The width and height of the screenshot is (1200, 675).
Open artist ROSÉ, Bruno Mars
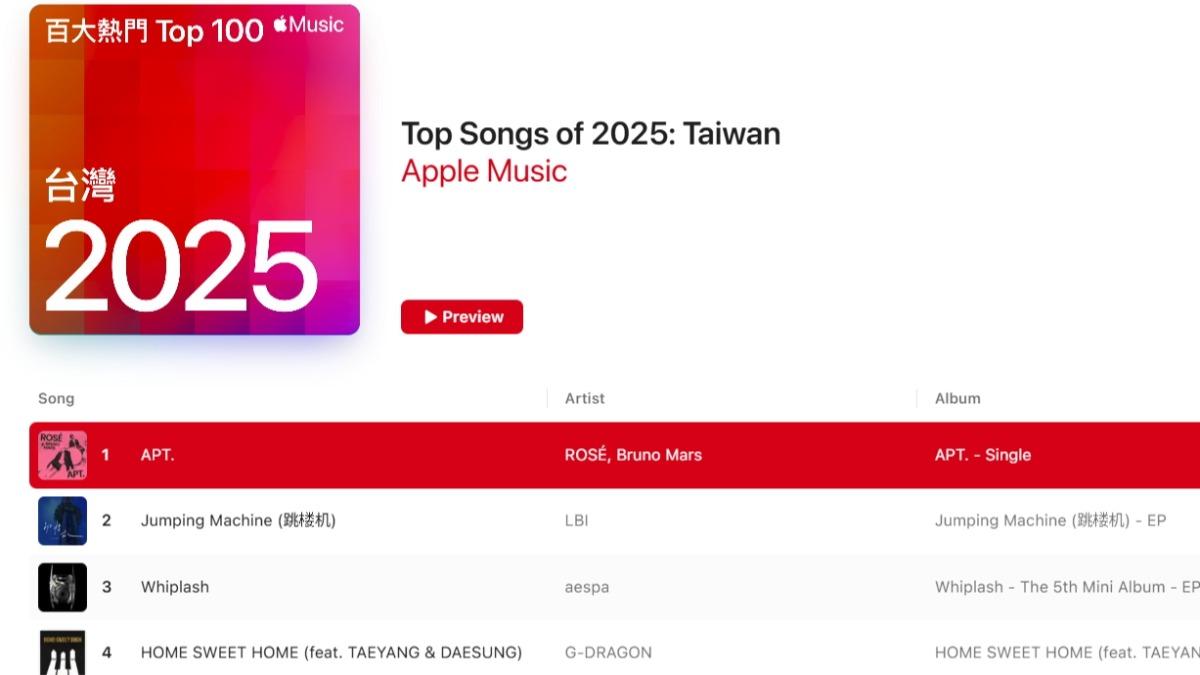[633, 455]
